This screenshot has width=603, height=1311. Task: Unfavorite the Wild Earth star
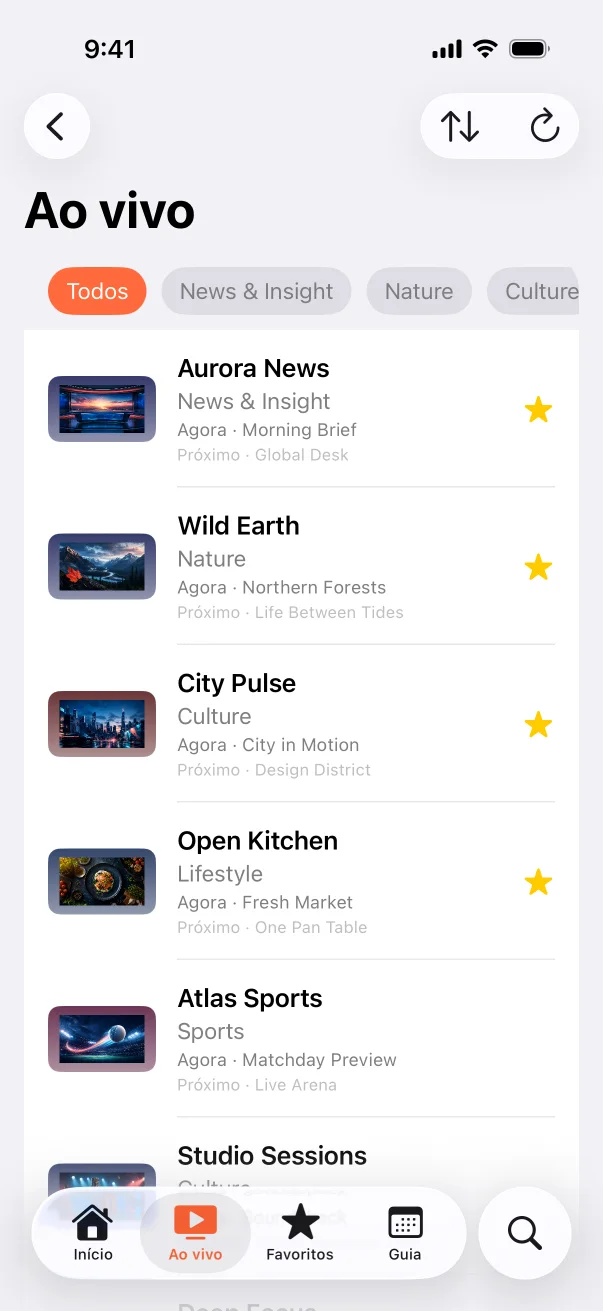[538, 567]
